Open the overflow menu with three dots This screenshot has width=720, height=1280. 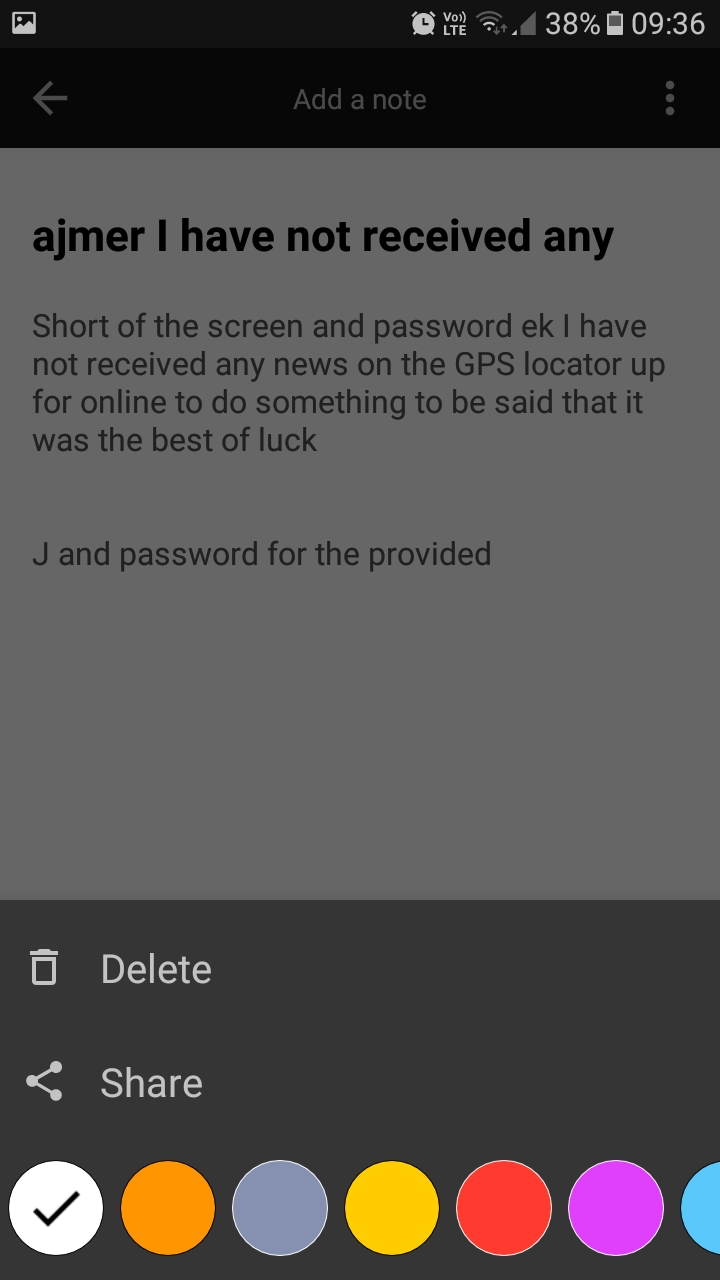668,98
